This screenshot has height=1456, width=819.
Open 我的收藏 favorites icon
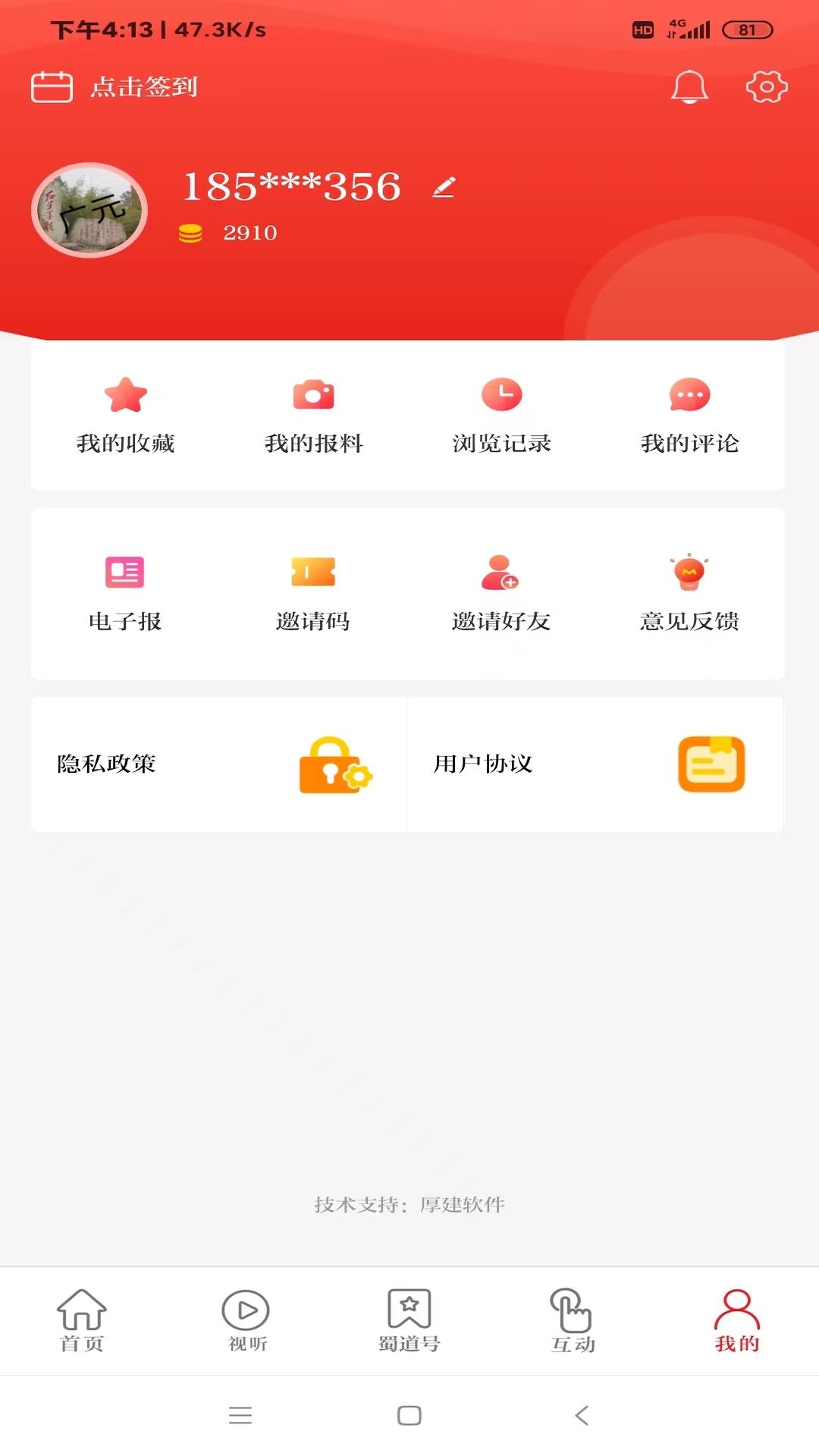[124, 395]
